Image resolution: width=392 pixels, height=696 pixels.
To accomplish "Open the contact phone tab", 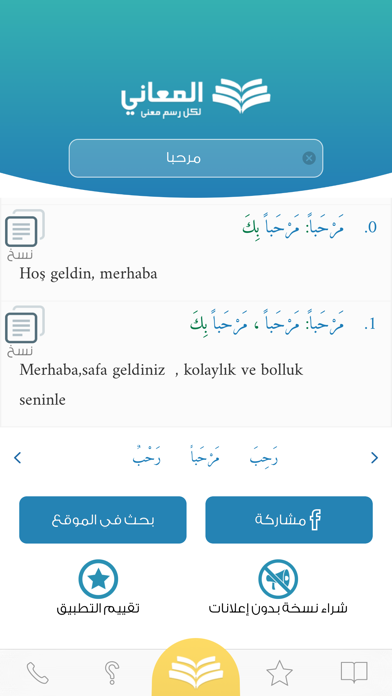I will pyautogui.click(x=38, y=673).
